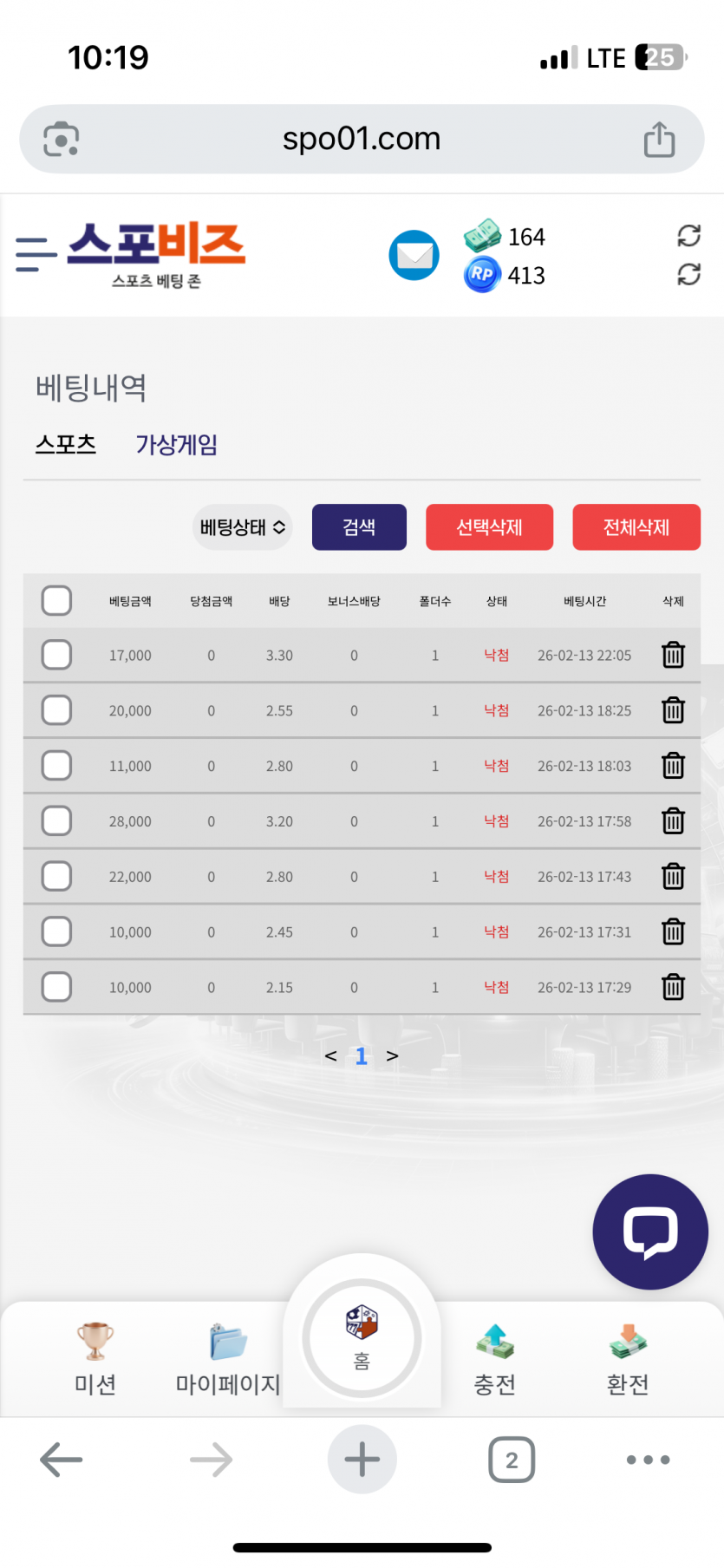Select the checkbox for the 17,000 bet

pyautogui.click(x=57, y=655)
